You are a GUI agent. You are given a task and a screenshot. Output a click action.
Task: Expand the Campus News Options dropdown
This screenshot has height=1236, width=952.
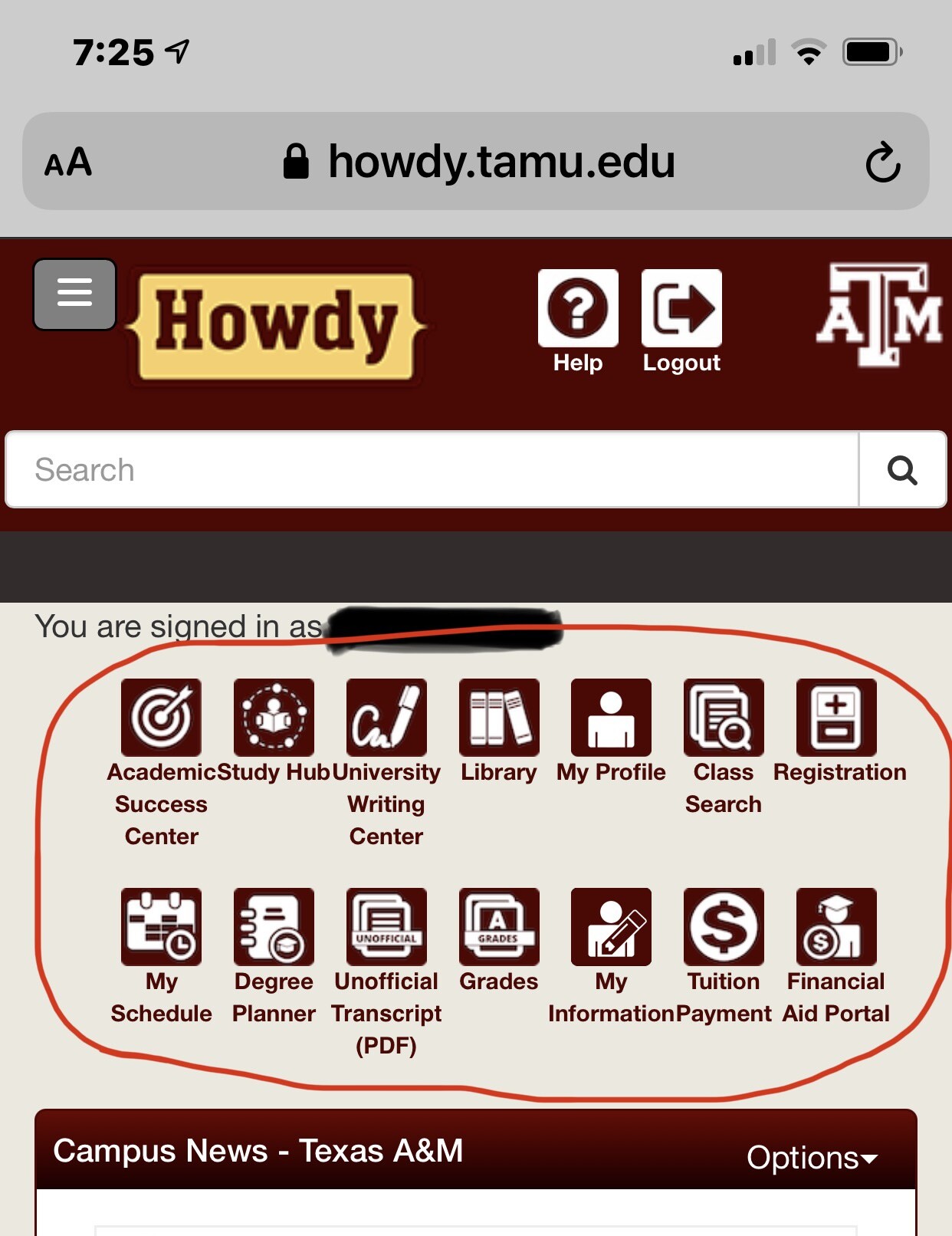(812, 1158)
